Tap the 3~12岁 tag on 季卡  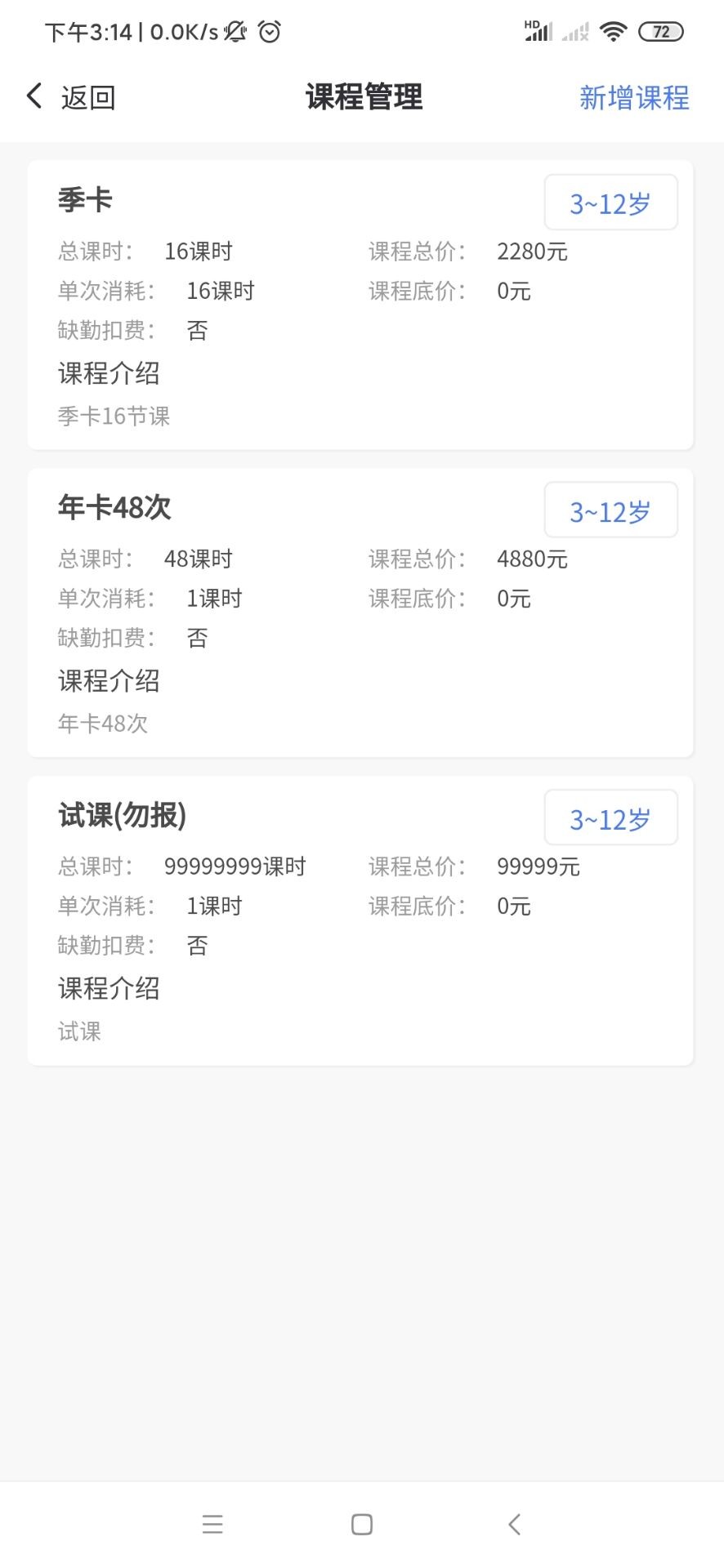(x=610, y=203)
